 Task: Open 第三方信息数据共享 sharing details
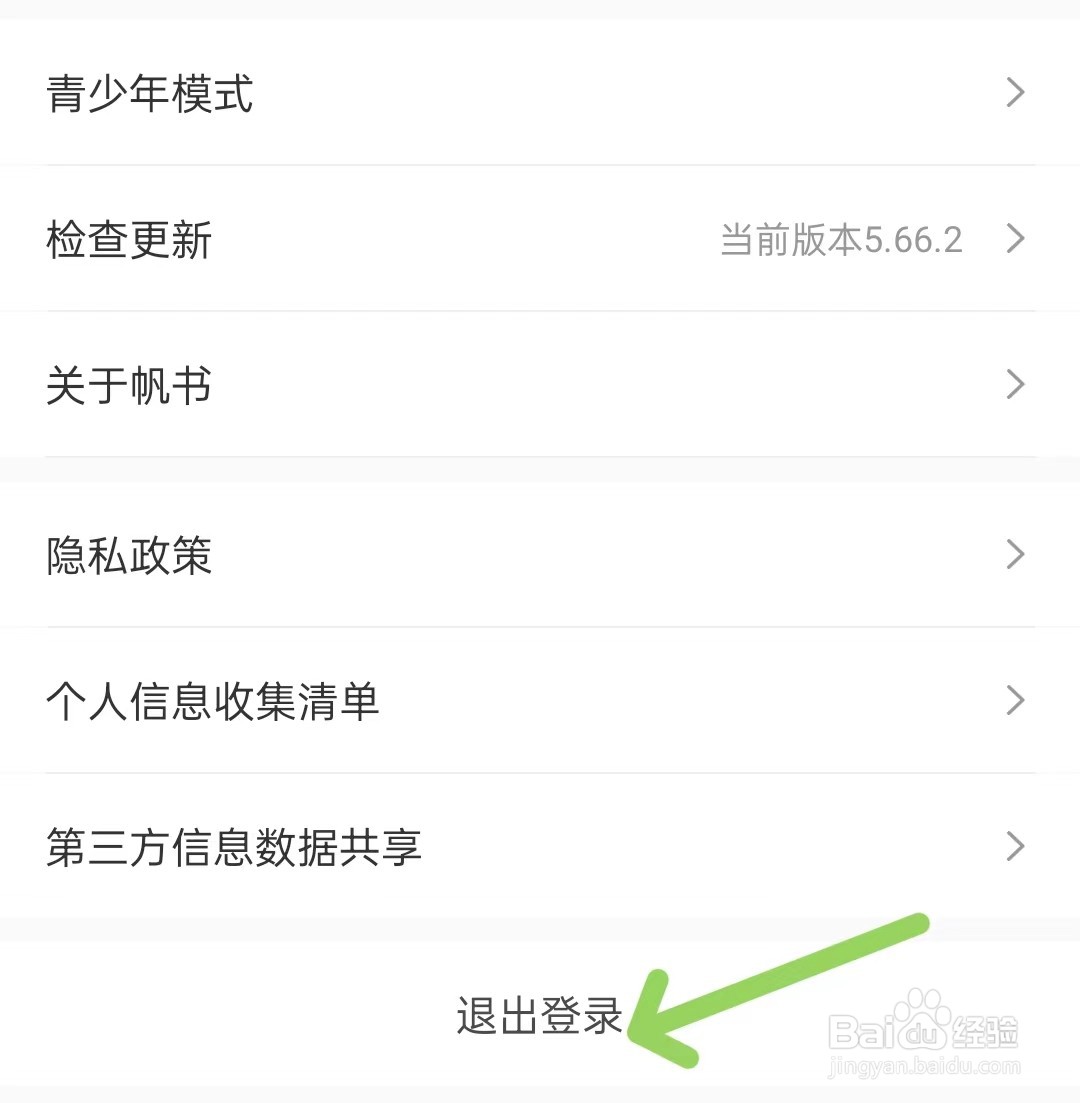[x=235, y=847]
